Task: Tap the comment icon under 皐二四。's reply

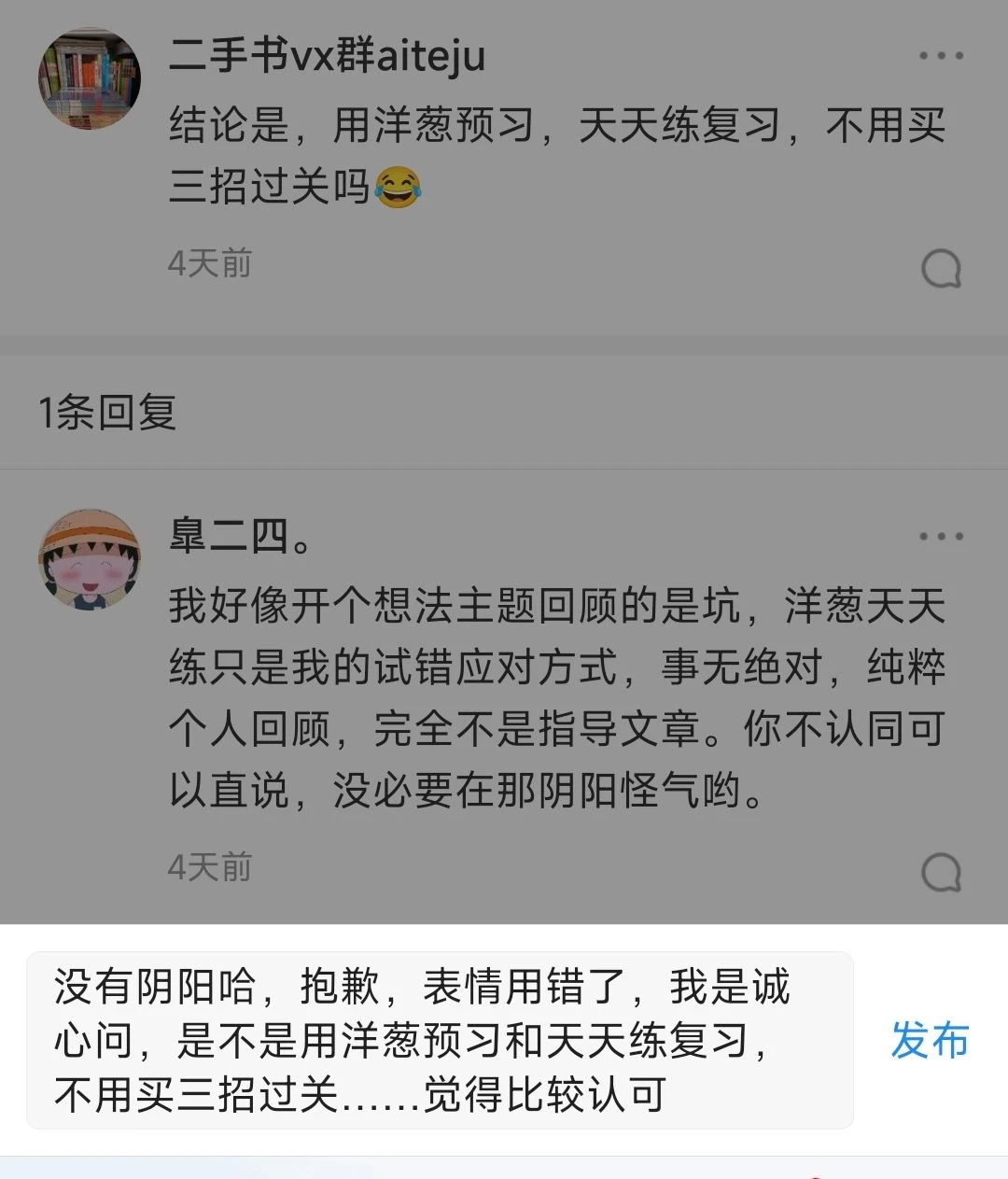Action: pyautogui.click(x=940, y=872)
